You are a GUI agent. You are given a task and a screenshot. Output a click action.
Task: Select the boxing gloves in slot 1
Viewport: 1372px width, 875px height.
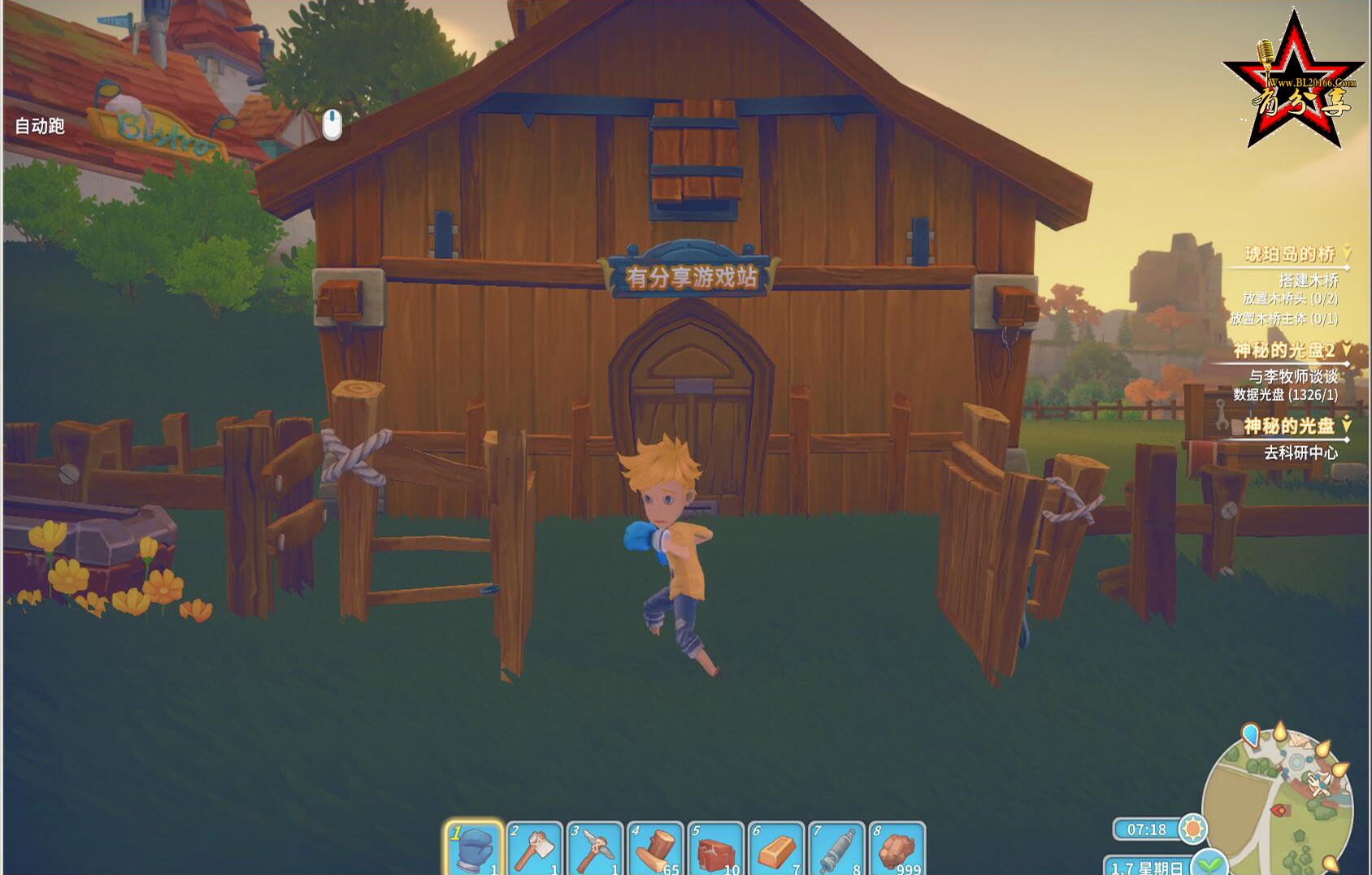click(x=475, y=849)
